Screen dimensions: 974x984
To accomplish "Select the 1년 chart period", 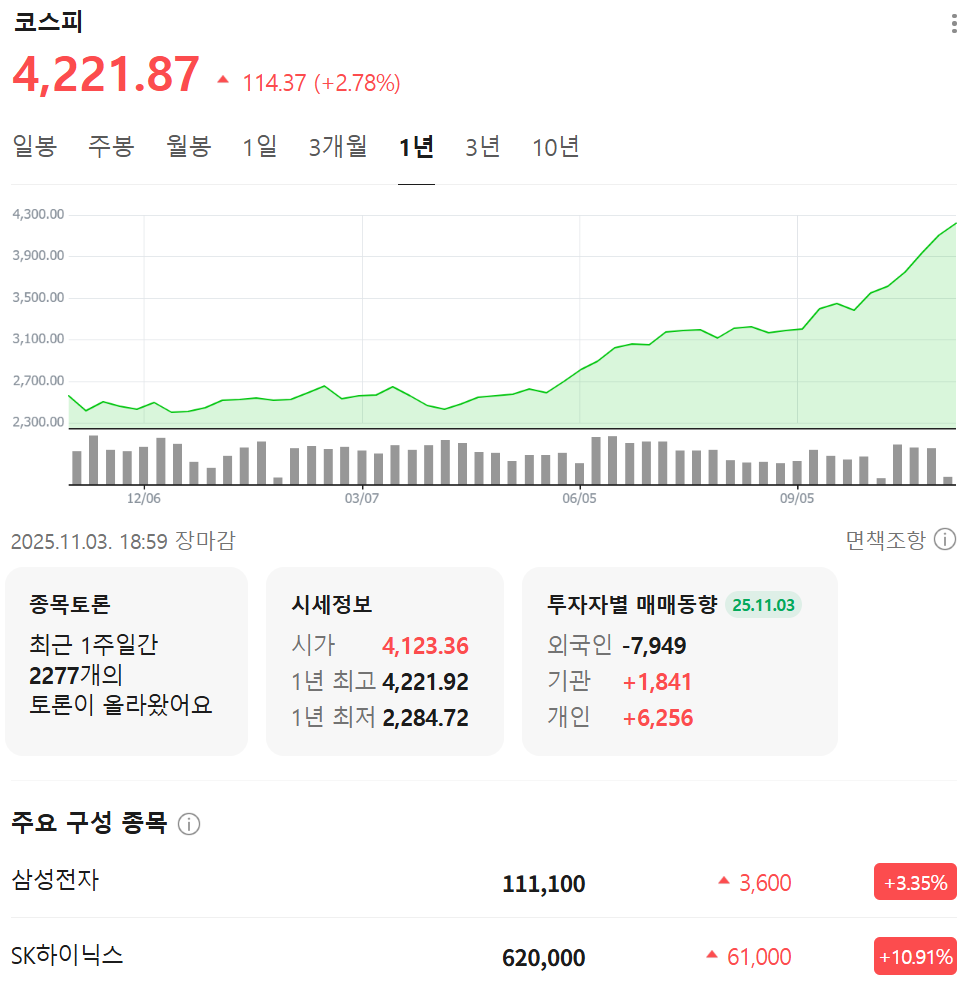I will 416,147.
